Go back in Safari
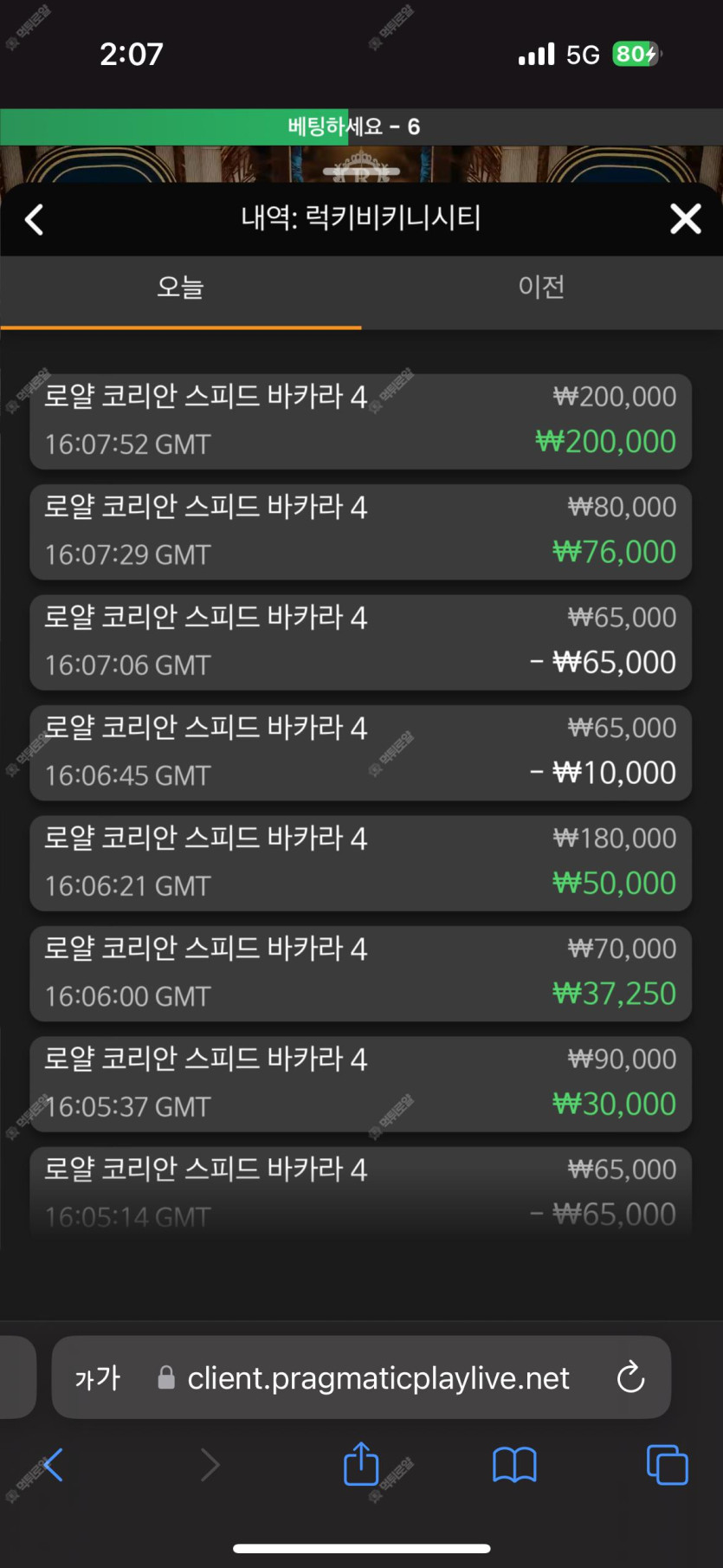The height and width of the screenshot is (1568, 723). (x=52, y=1465)
